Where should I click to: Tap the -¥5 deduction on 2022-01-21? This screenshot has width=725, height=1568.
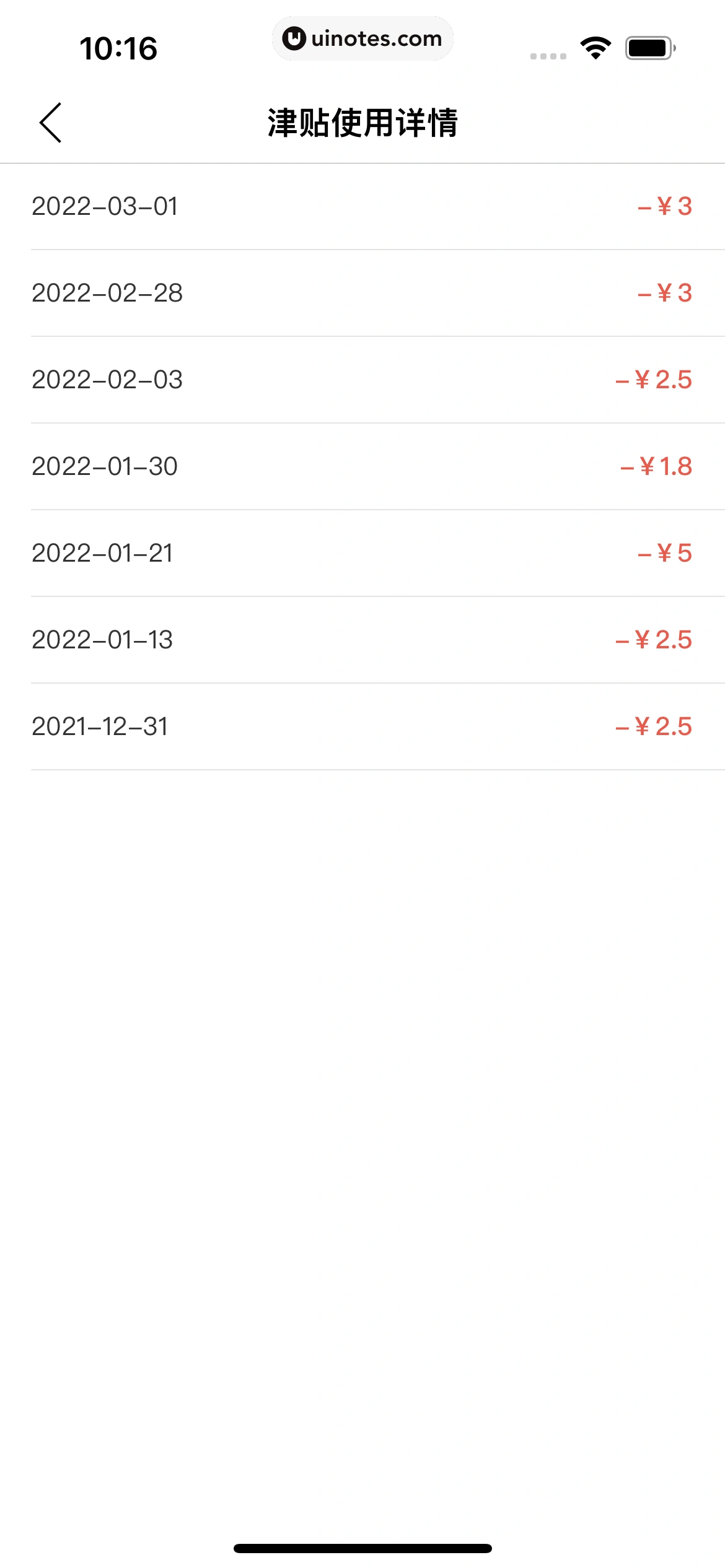[664, 554]
